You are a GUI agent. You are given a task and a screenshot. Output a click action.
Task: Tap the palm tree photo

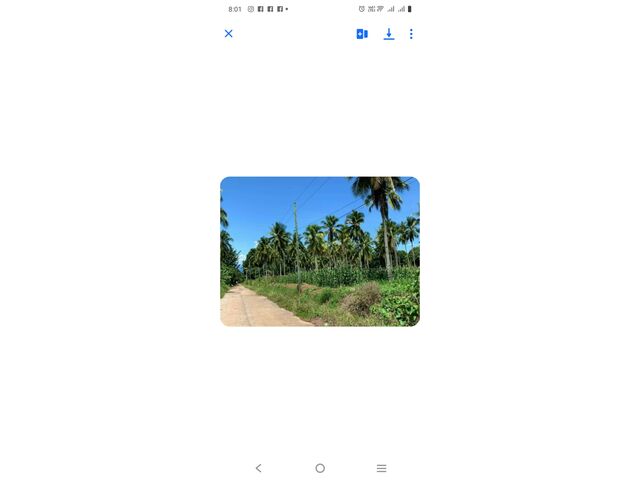(x=320, y=251)
